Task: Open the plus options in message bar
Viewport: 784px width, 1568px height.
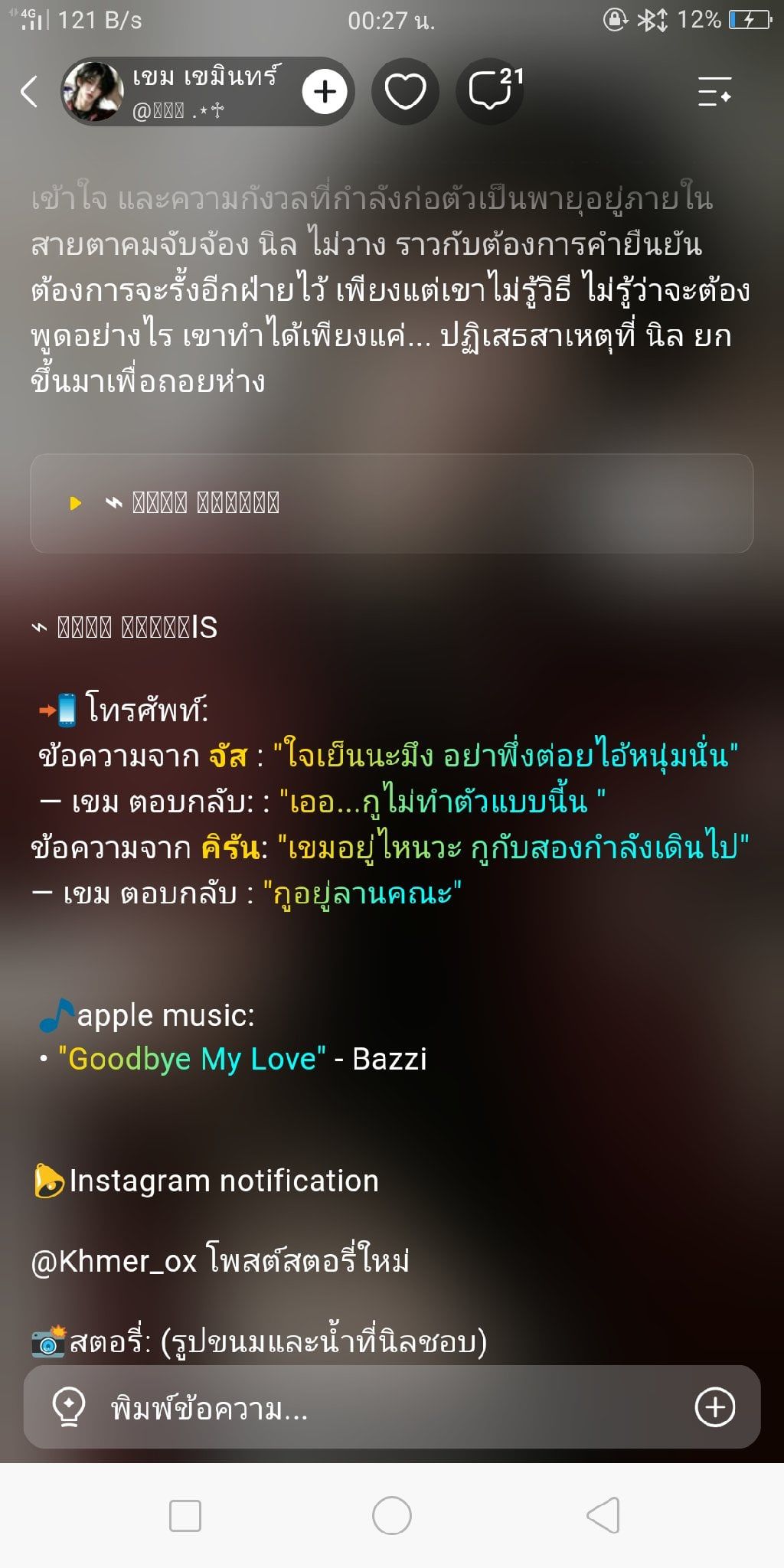Action: click(x=715, y=1407)
